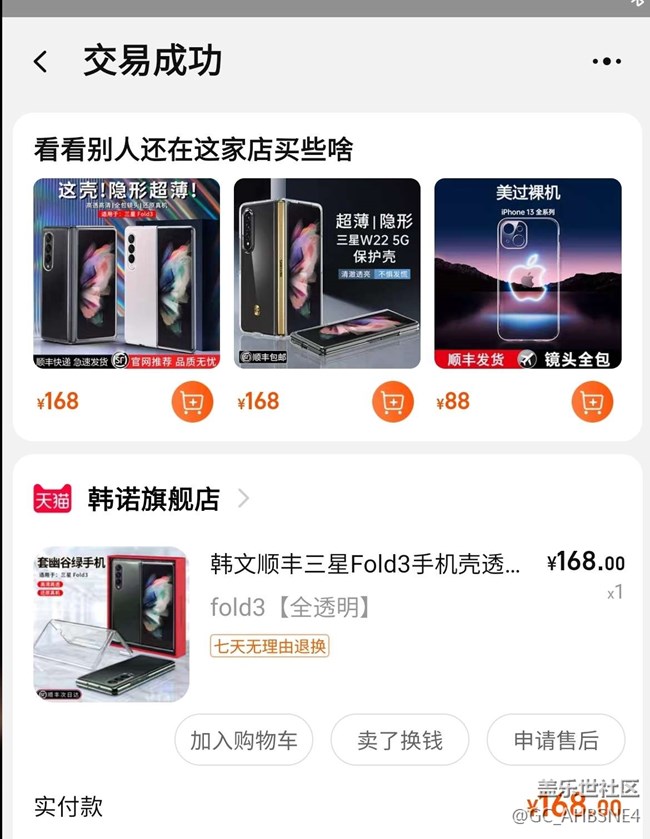Add the 这壳!隐形超薄 Fold3 case to cart
This screenshot has width=650, height=839.
coord(192,402)
